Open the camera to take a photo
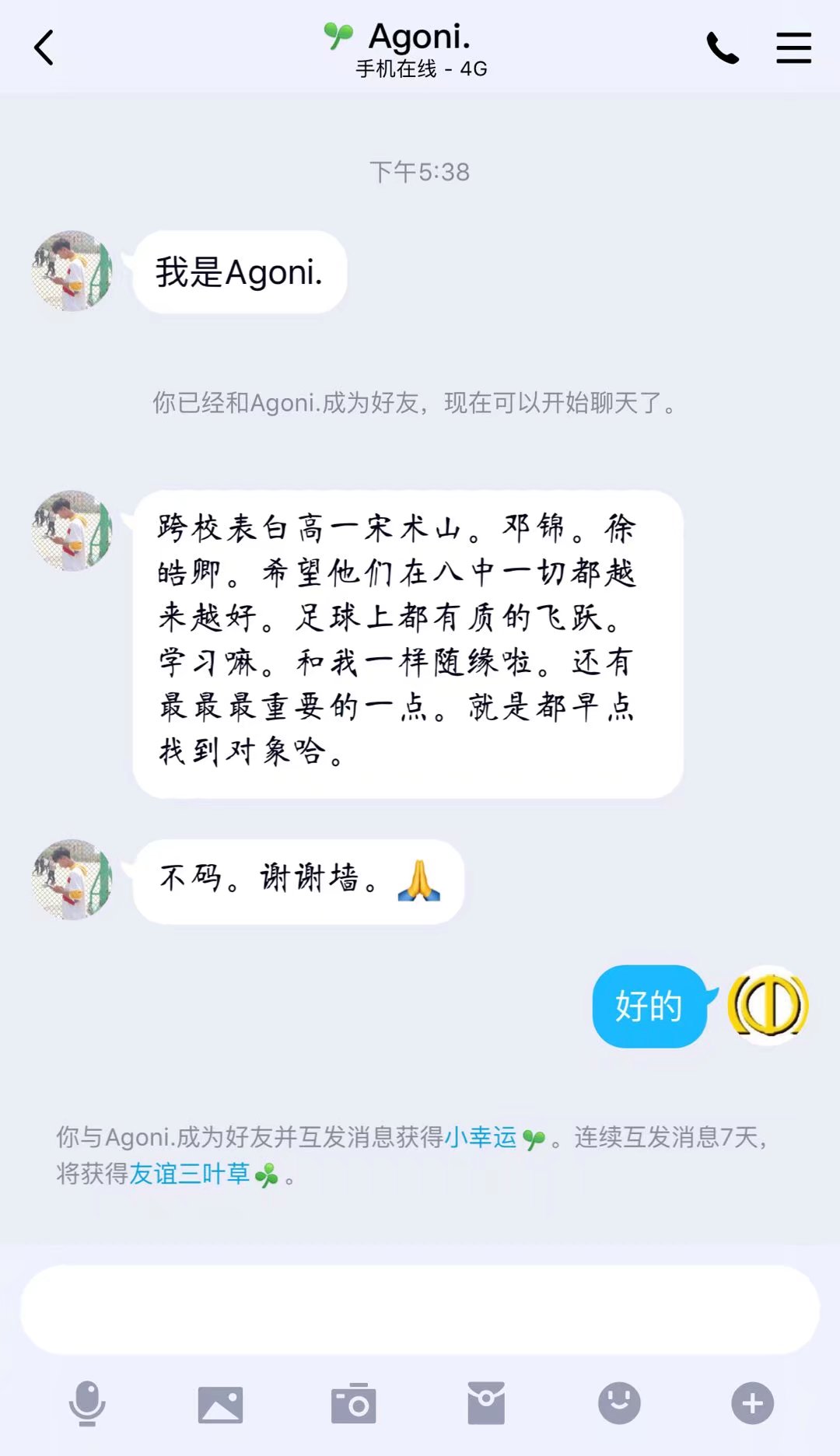Screen dimensions: 840x1456 coord(353,1403)
